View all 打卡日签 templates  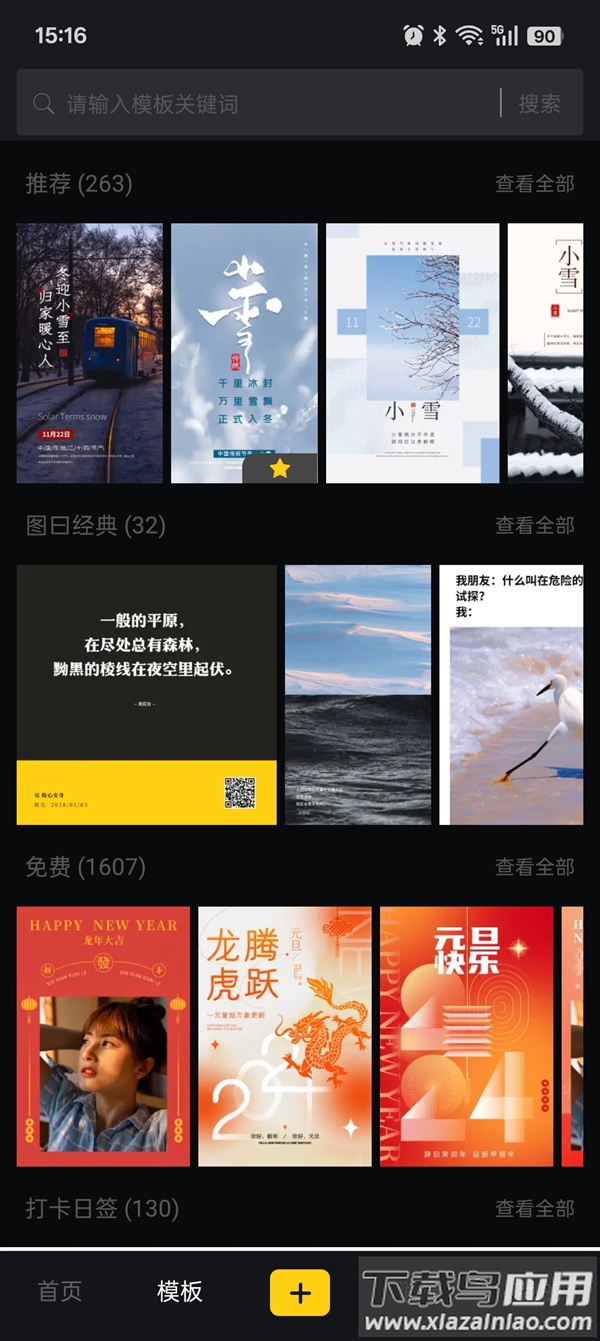coord(534,1209)
